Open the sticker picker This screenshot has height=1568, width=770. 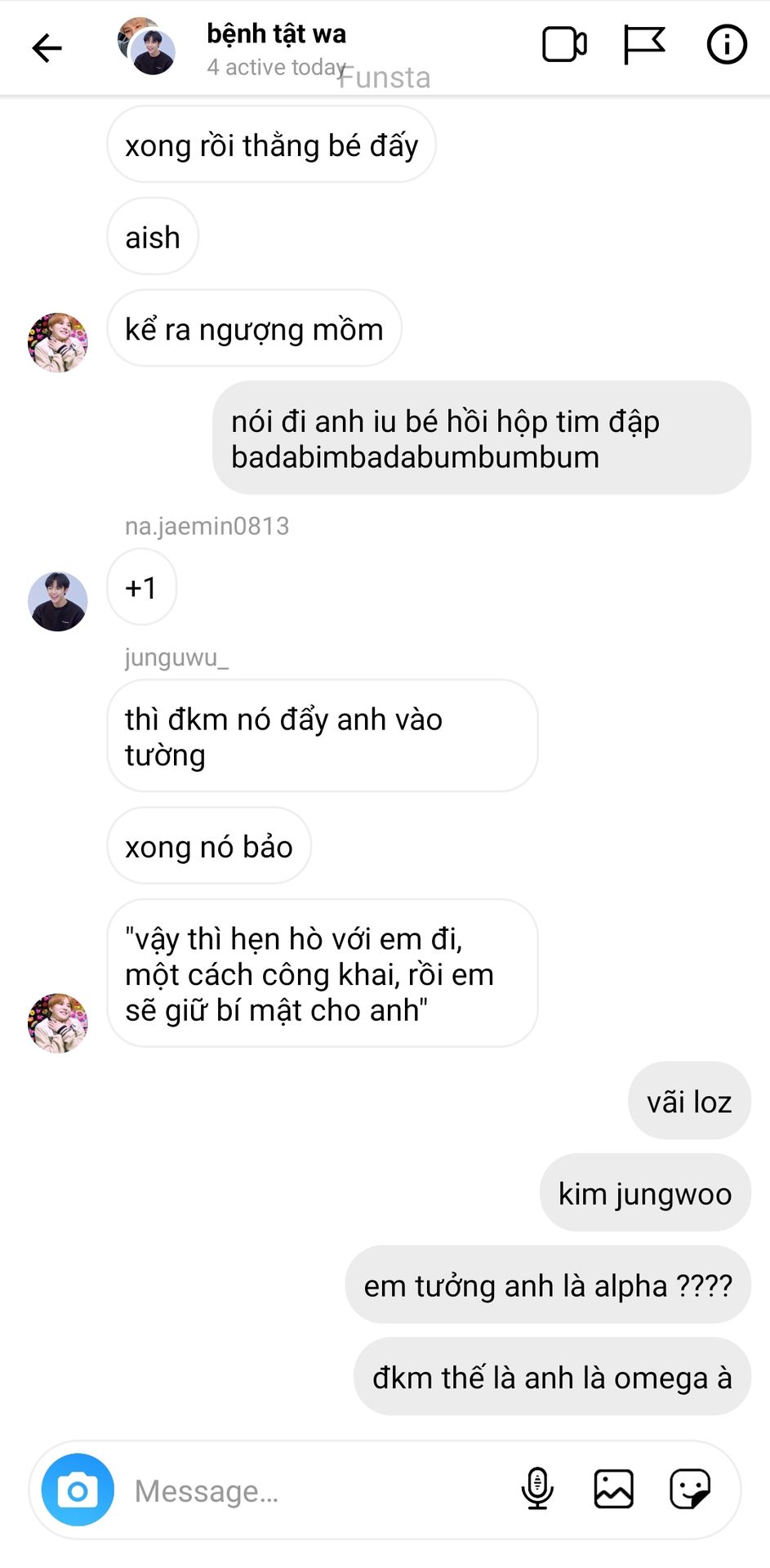click(690, 1490)
